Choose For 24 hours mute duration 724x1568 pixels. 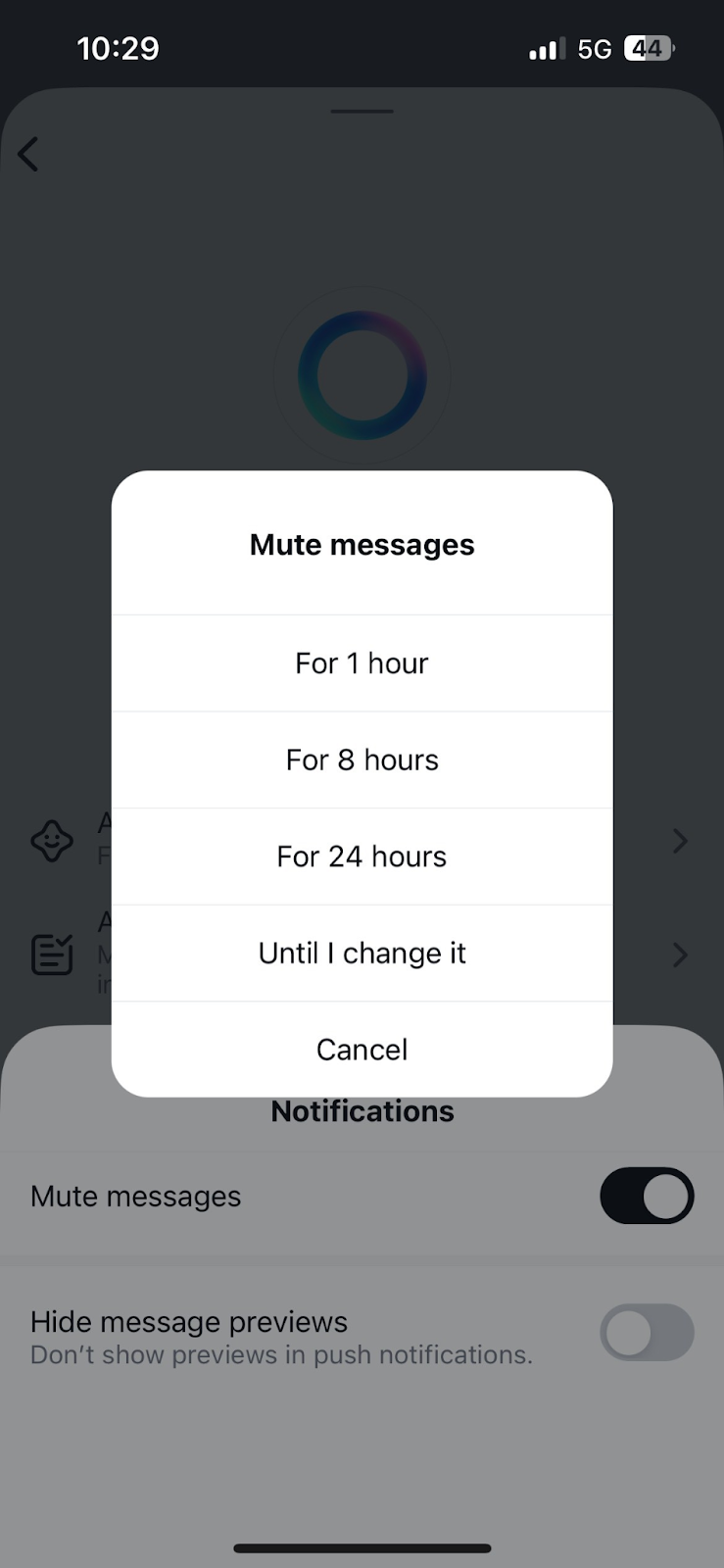(x=362, y=857)
